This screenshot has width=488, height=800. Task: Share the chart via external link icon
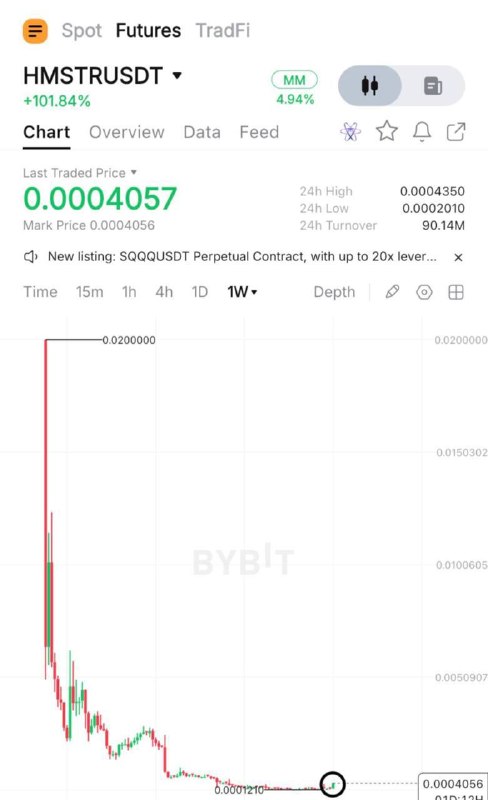[456, 132]
